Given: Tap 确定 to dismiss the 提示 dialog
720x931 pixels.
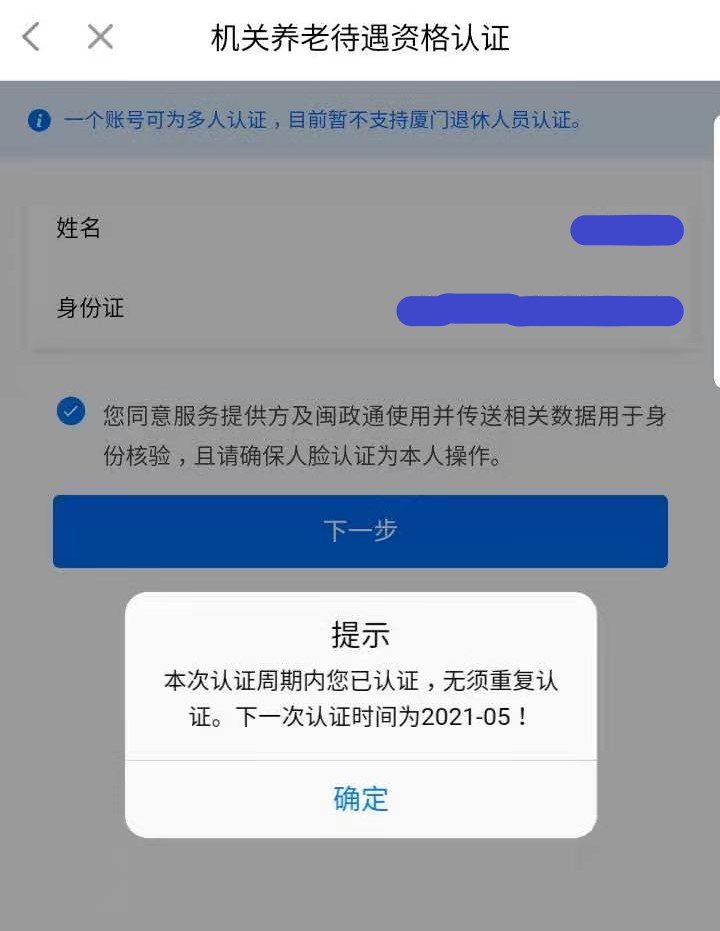Looking at the screenshot, I should (x=360, y=798).
